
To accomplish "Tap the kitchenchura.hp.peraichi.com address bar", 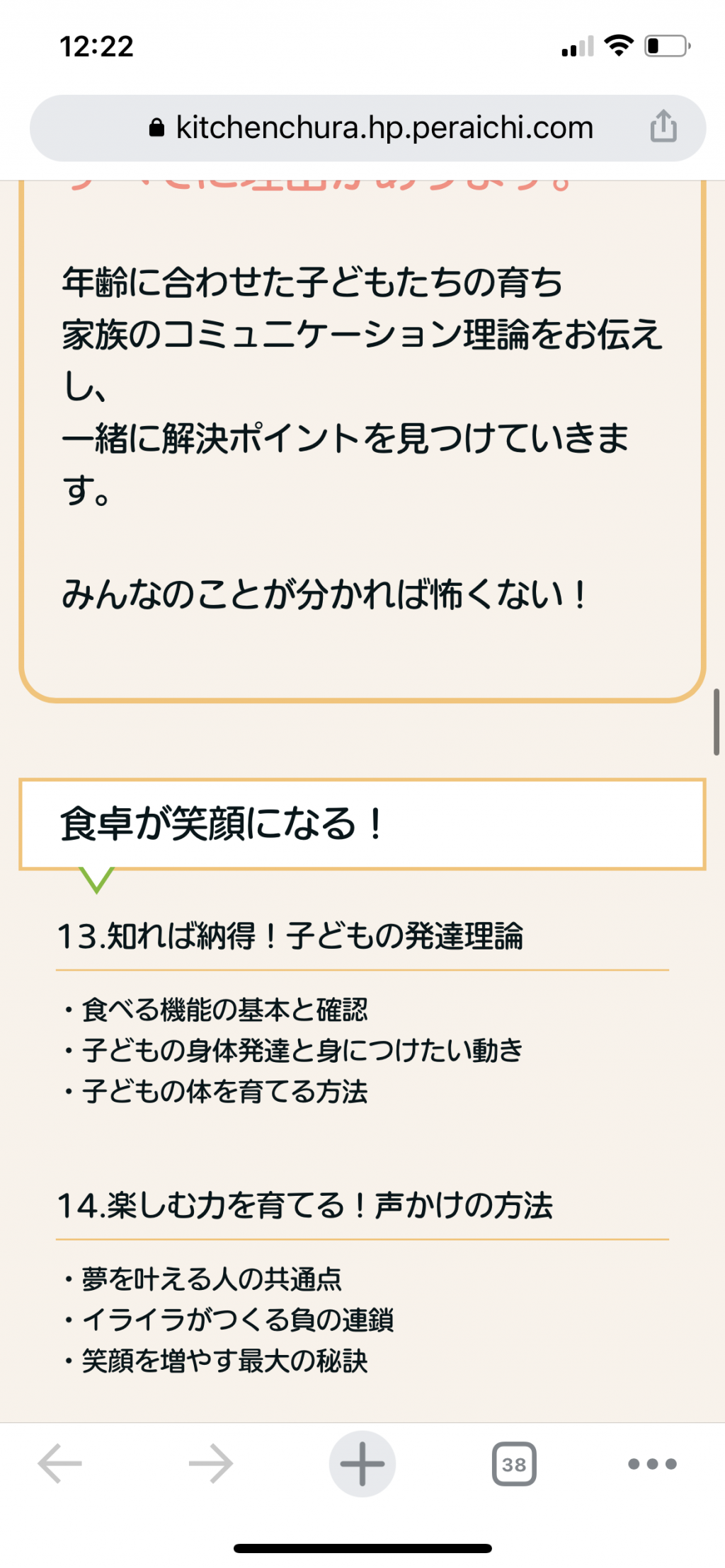I will tap(367, 128).
